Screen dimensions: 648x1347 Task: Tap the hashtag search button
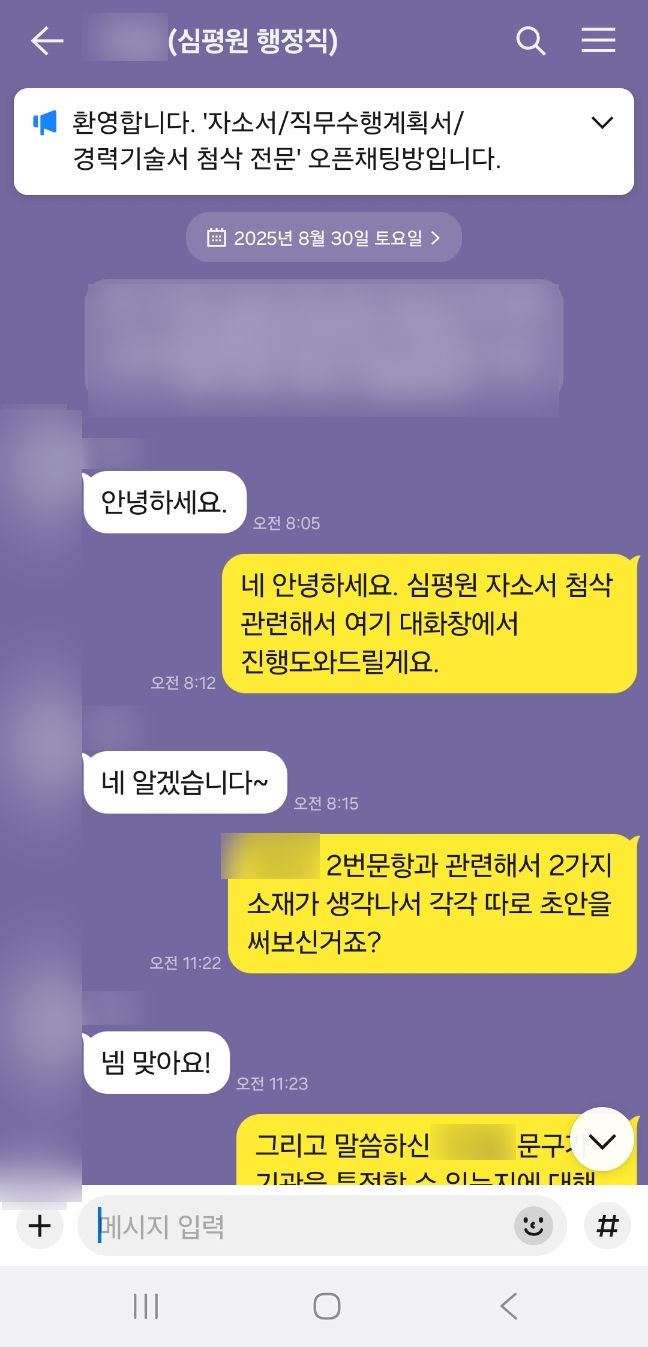tap(607, 1226)
